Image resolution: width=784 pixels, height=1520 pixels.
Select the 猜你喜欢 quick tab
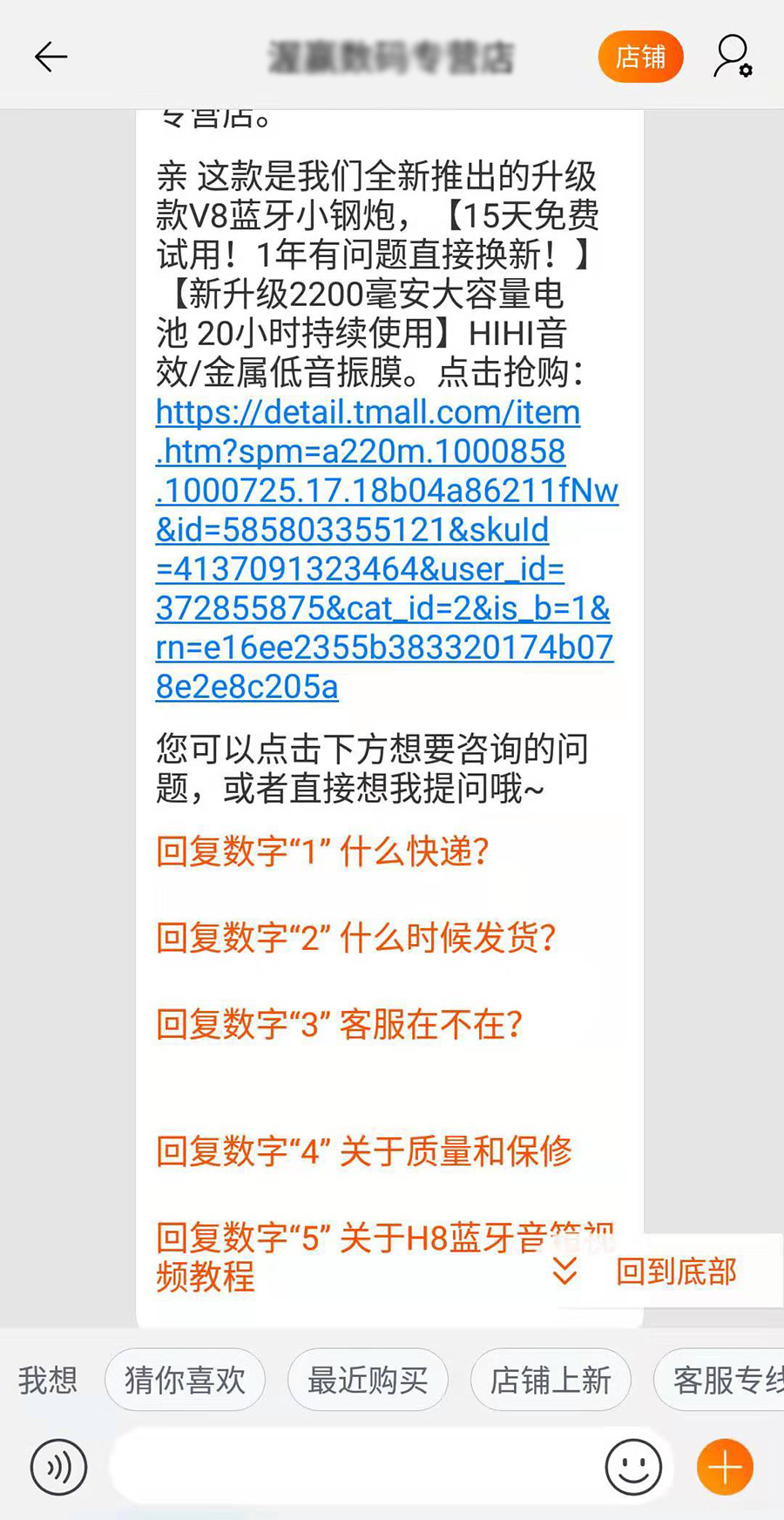(x=185, y=1380)
